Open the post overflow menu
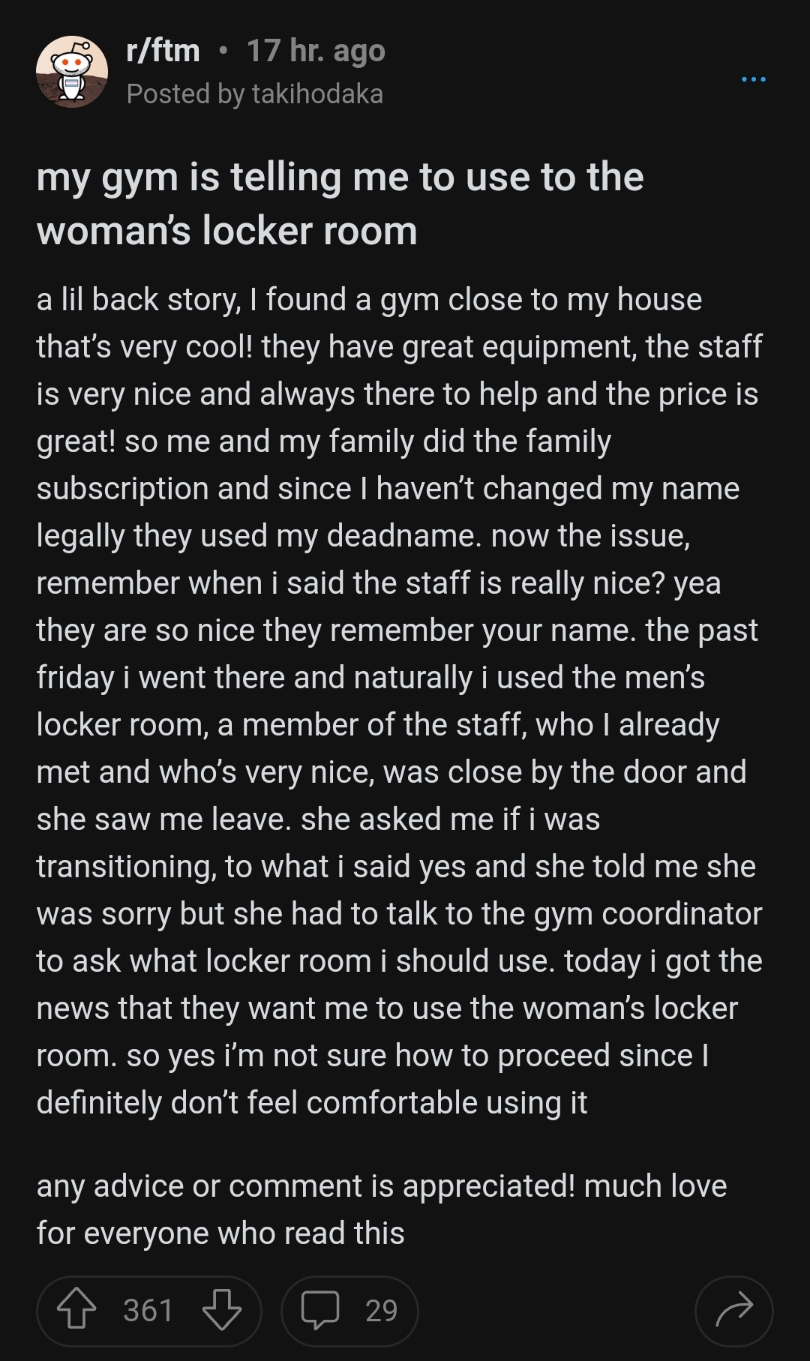This screenshot has width=810, height=1361. (754, 79)
